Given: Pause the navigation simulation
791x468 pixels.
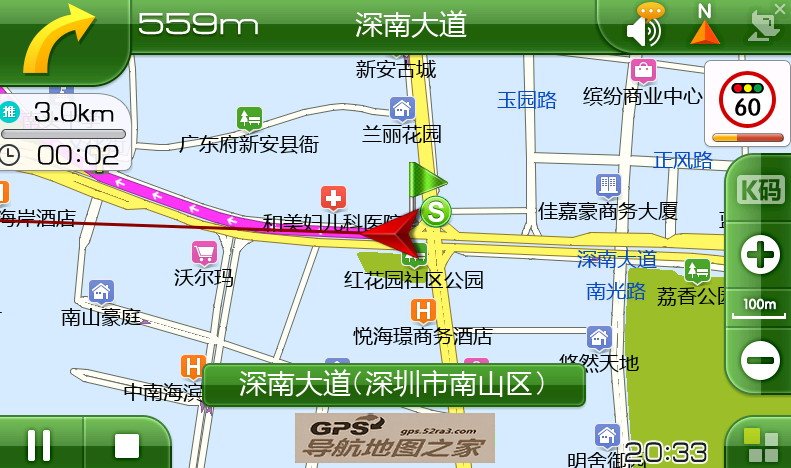Looking at the screenshot, I should coord(38,444).
